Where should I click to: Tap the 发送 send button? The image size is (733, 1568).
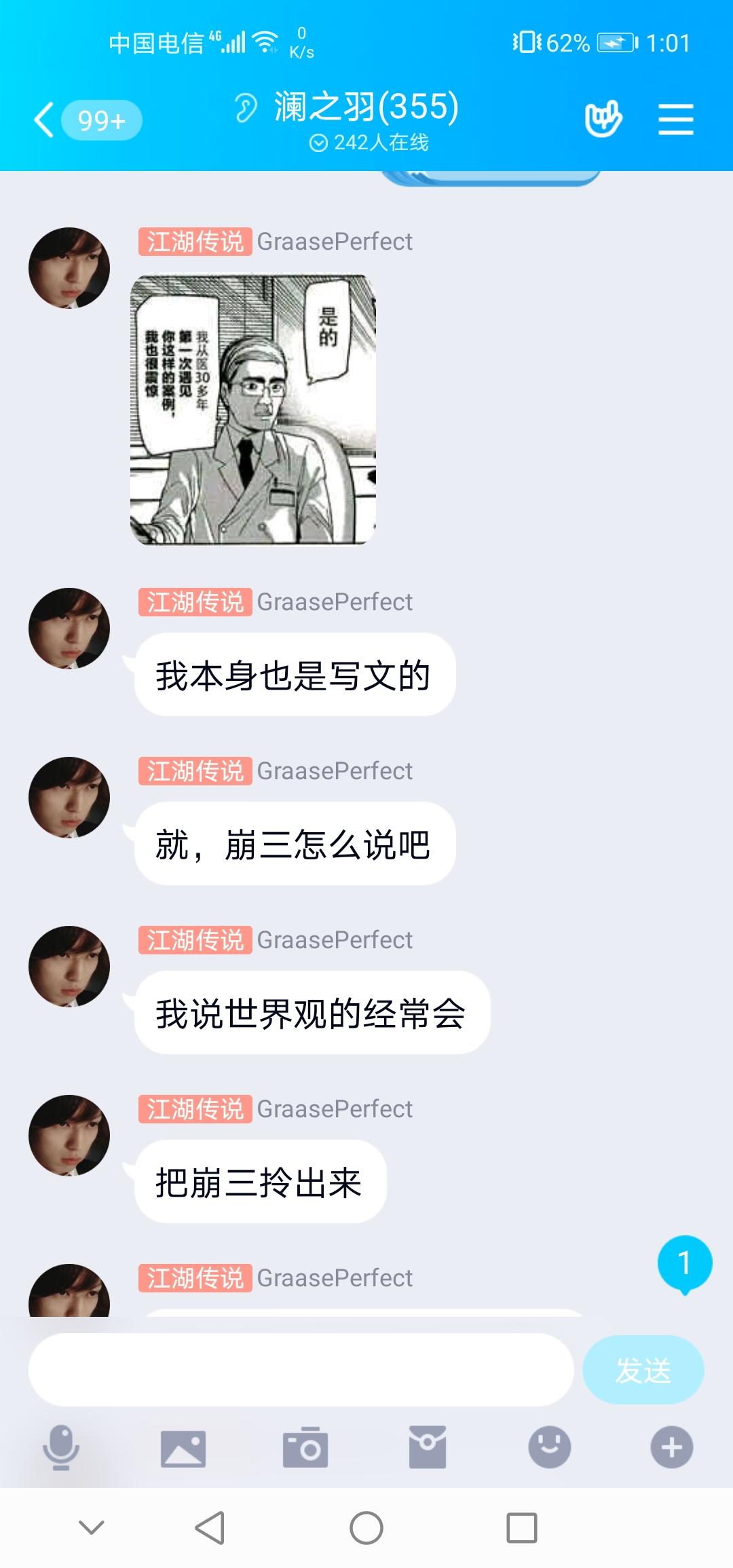[x=643, y=1370]
